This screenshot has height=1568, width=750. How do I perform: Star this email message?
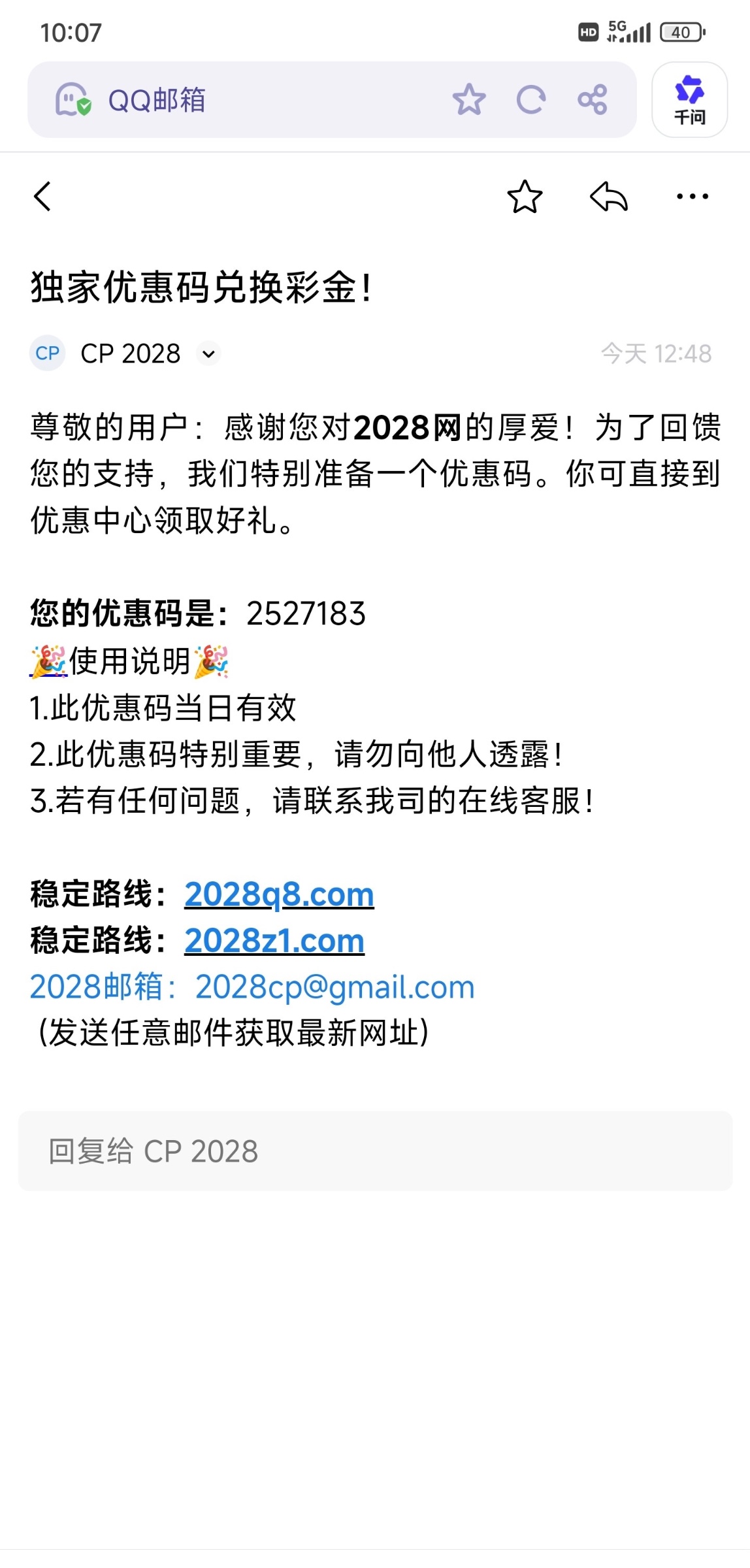pyautogui.click(x=525, y=197)
